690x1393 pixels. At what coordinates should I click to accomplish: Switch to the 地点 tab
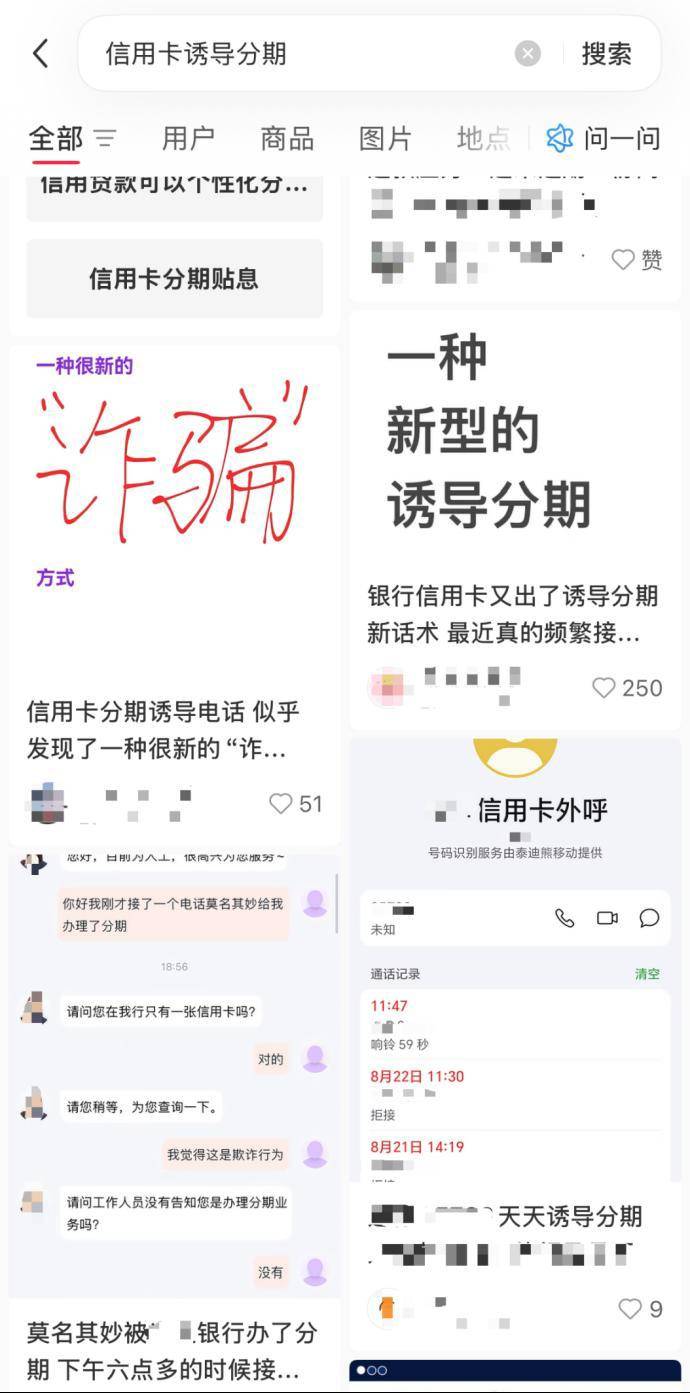[483, 138]
